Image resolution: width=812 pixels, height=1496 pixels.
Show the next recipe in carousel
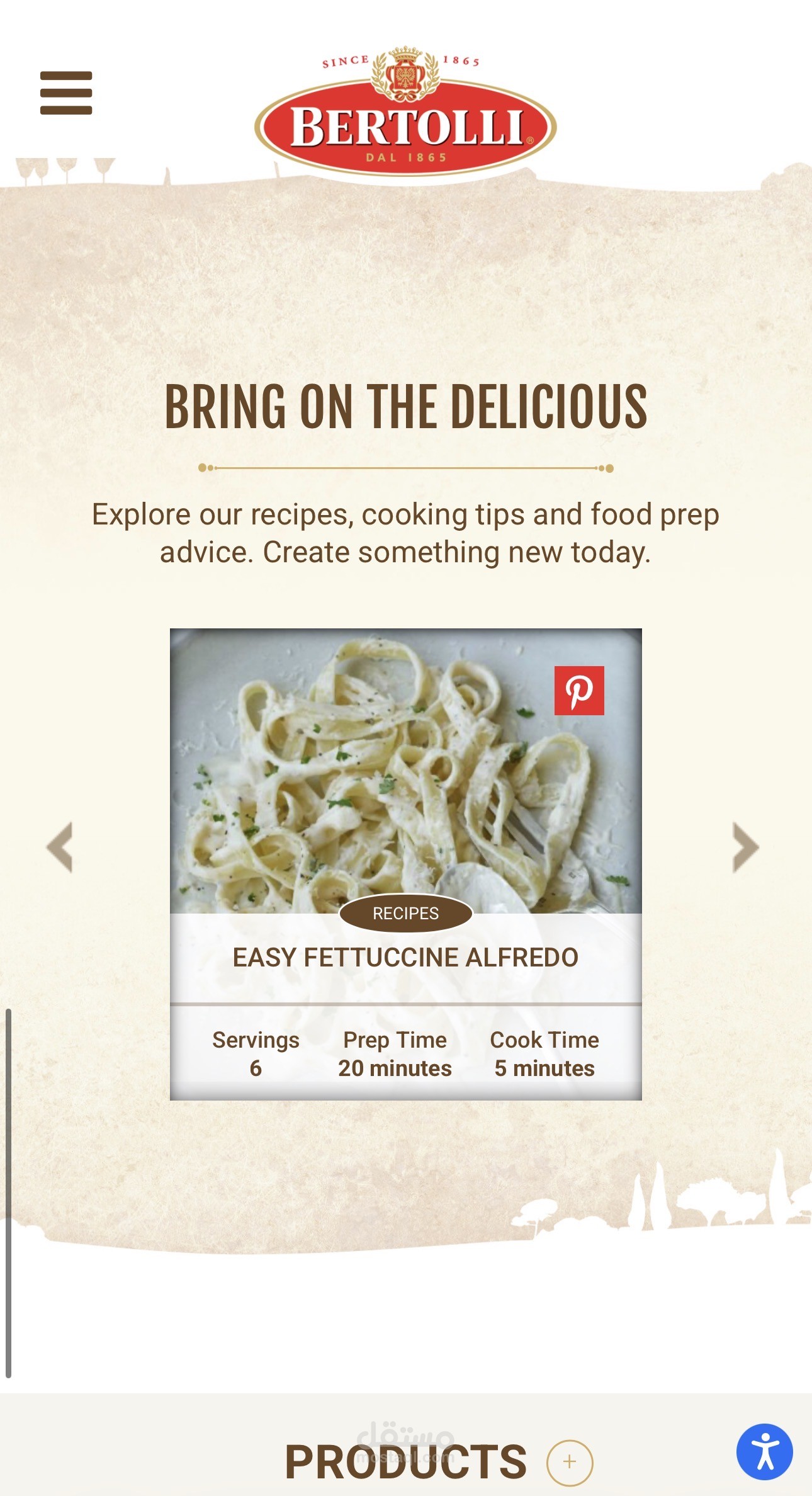click(746, 847)
